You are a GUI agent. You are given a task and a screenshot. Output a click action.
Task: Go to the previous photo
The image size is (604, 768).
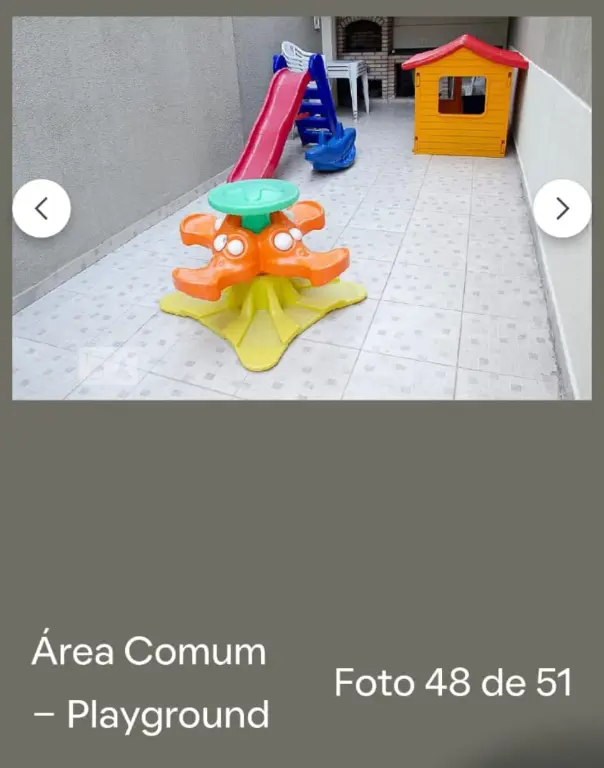click(41, 208)
